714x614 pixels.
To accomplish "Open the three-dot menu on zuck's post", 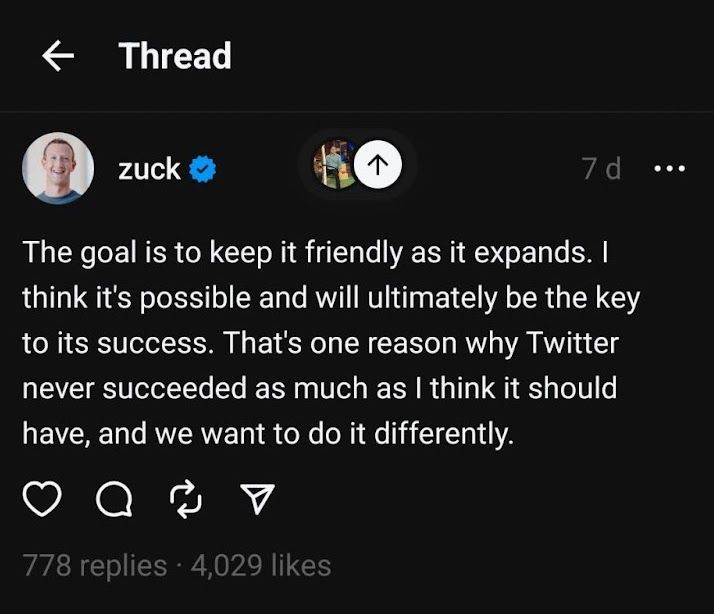I will point(669,169).
